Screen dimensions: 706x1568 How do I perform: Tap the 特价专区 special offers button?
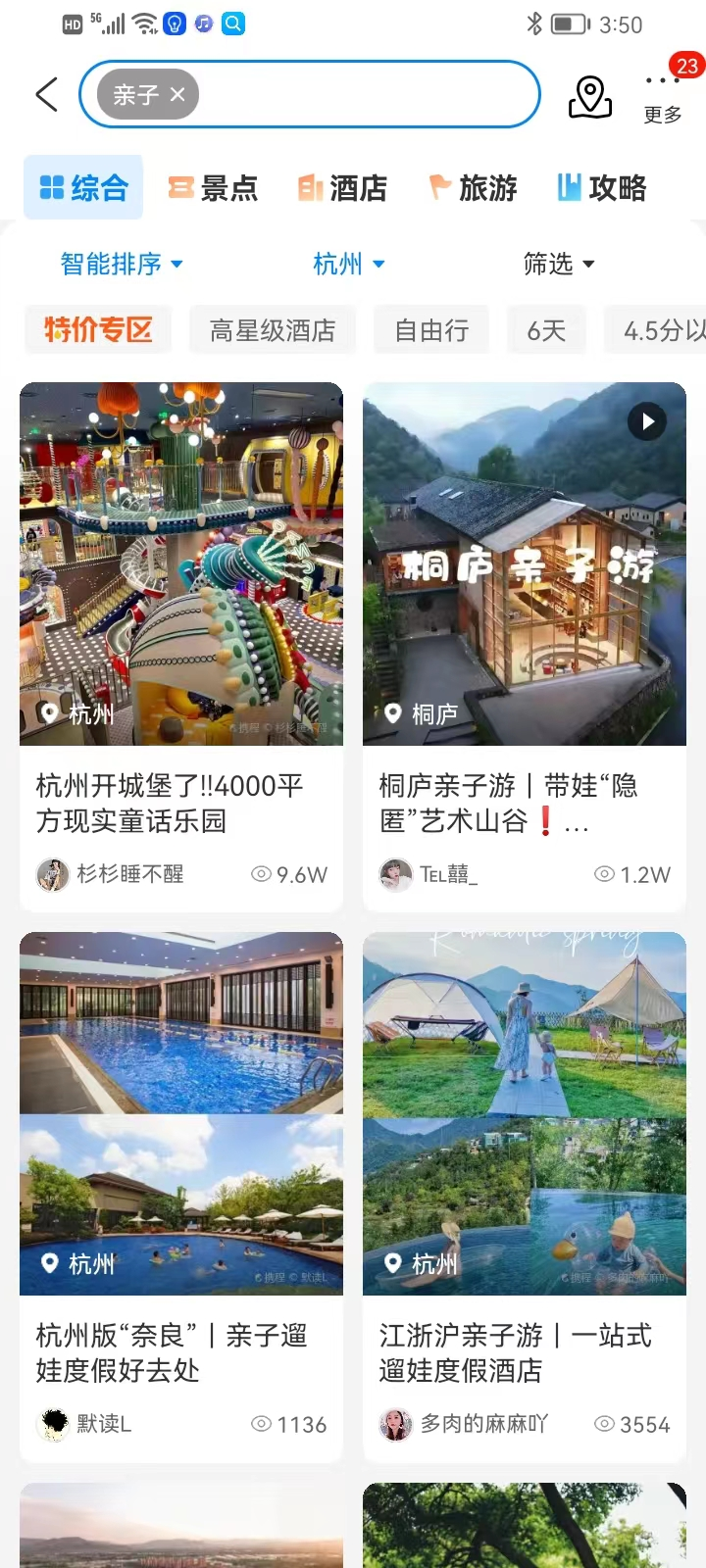click(98, 330)
